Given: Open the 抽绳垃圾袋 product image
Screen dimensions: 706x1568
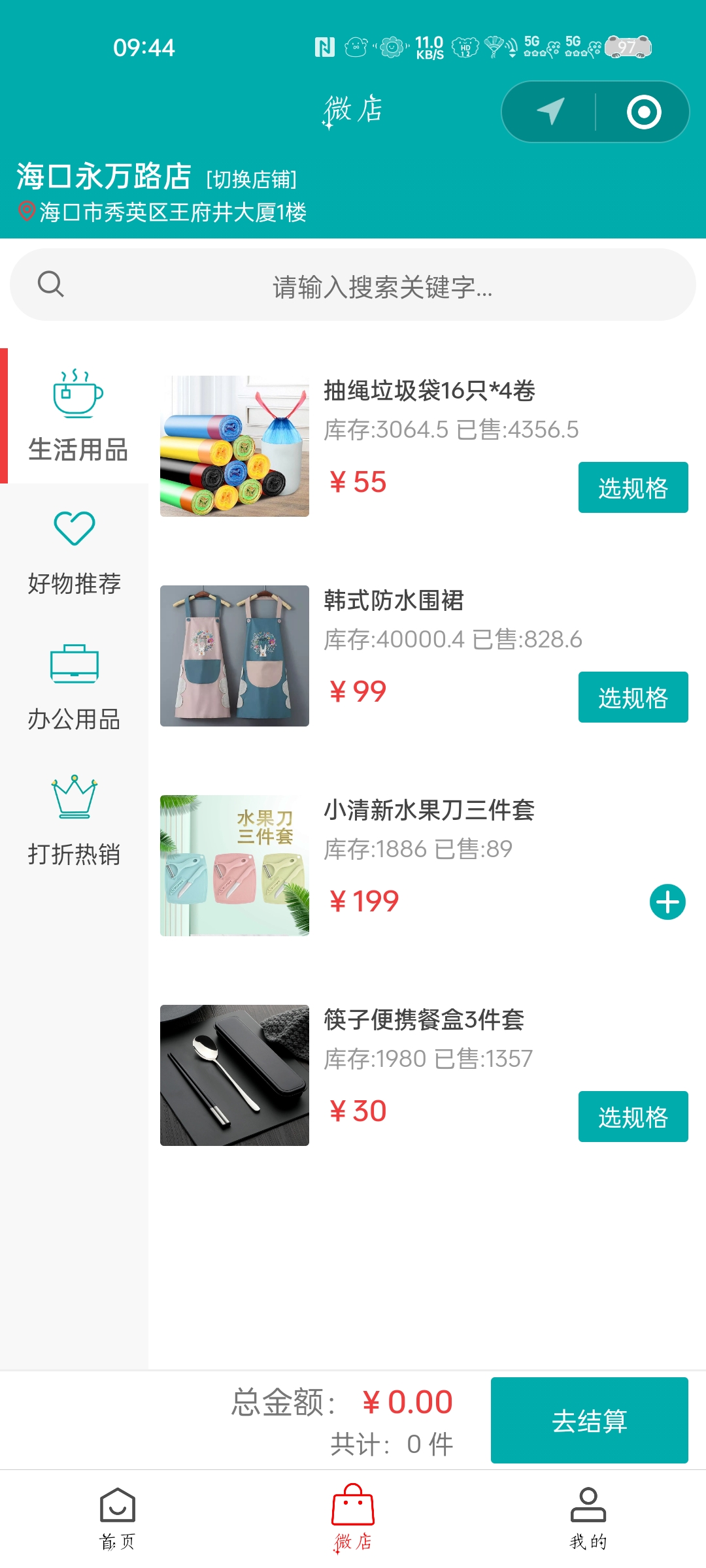Looking at the screenshot, I should coord(235,446).
